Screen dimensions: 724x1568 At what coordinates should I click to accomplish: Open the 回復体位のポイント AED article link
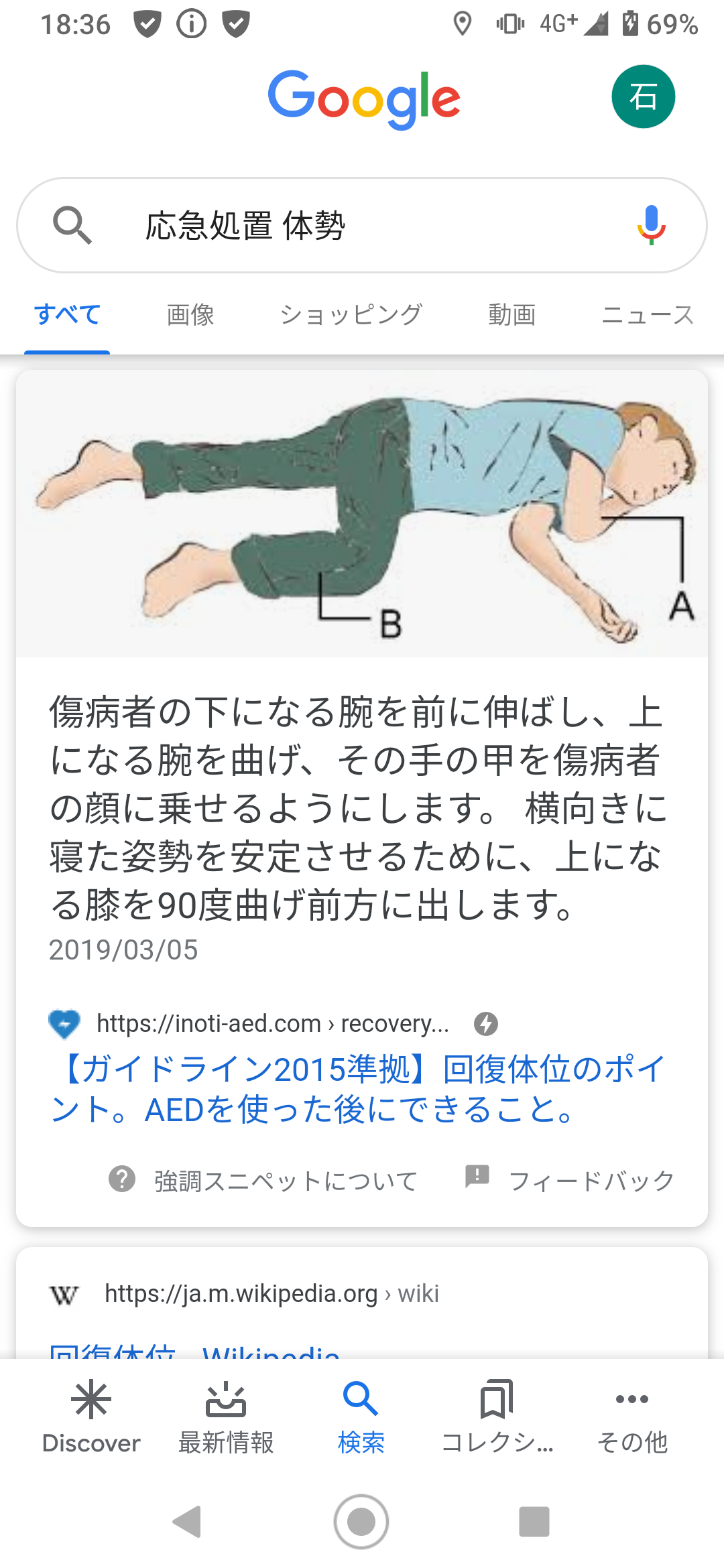[x=359, y=1089]
